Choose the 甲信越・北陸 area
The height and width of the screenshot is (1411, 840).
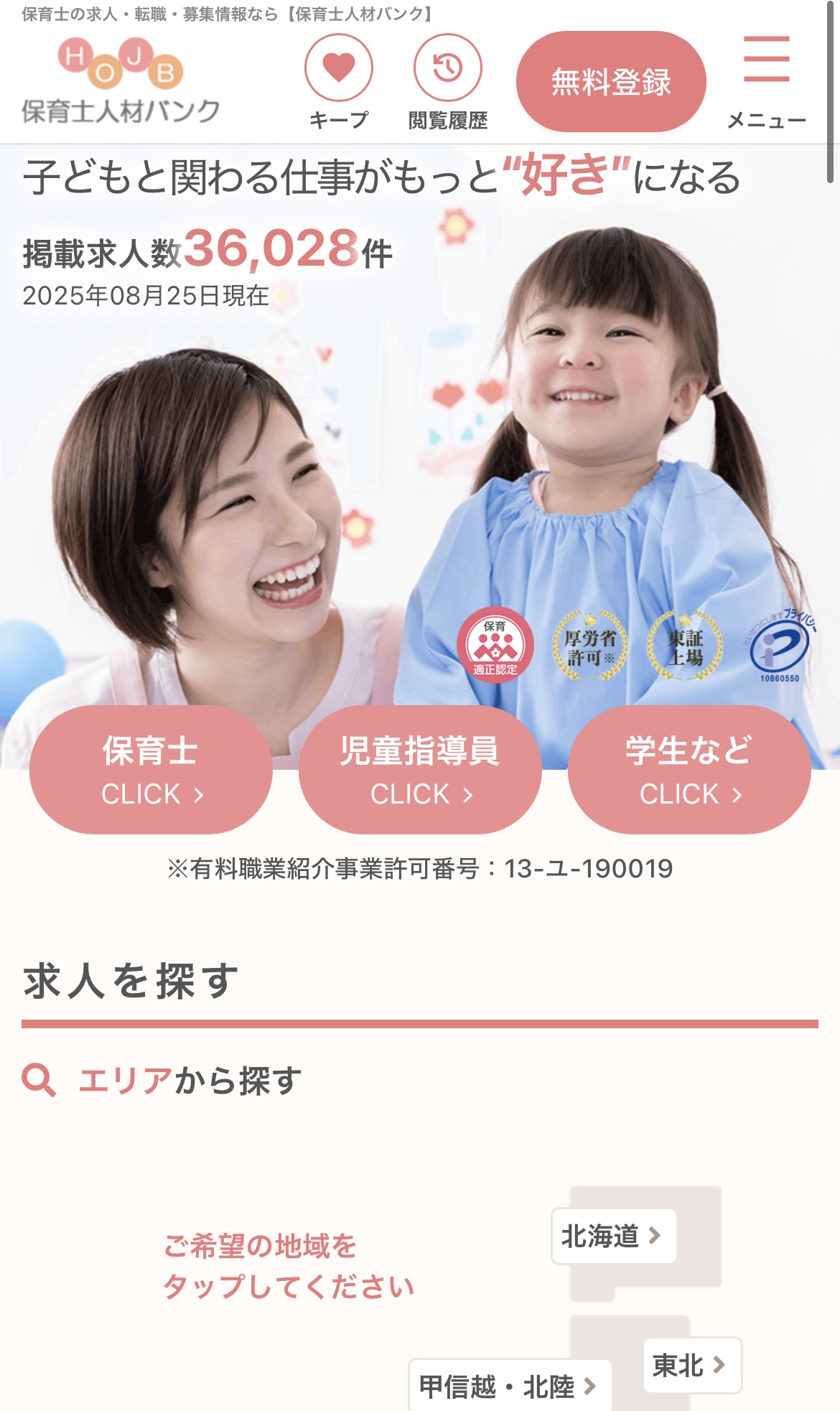[x=509, y=1386]
